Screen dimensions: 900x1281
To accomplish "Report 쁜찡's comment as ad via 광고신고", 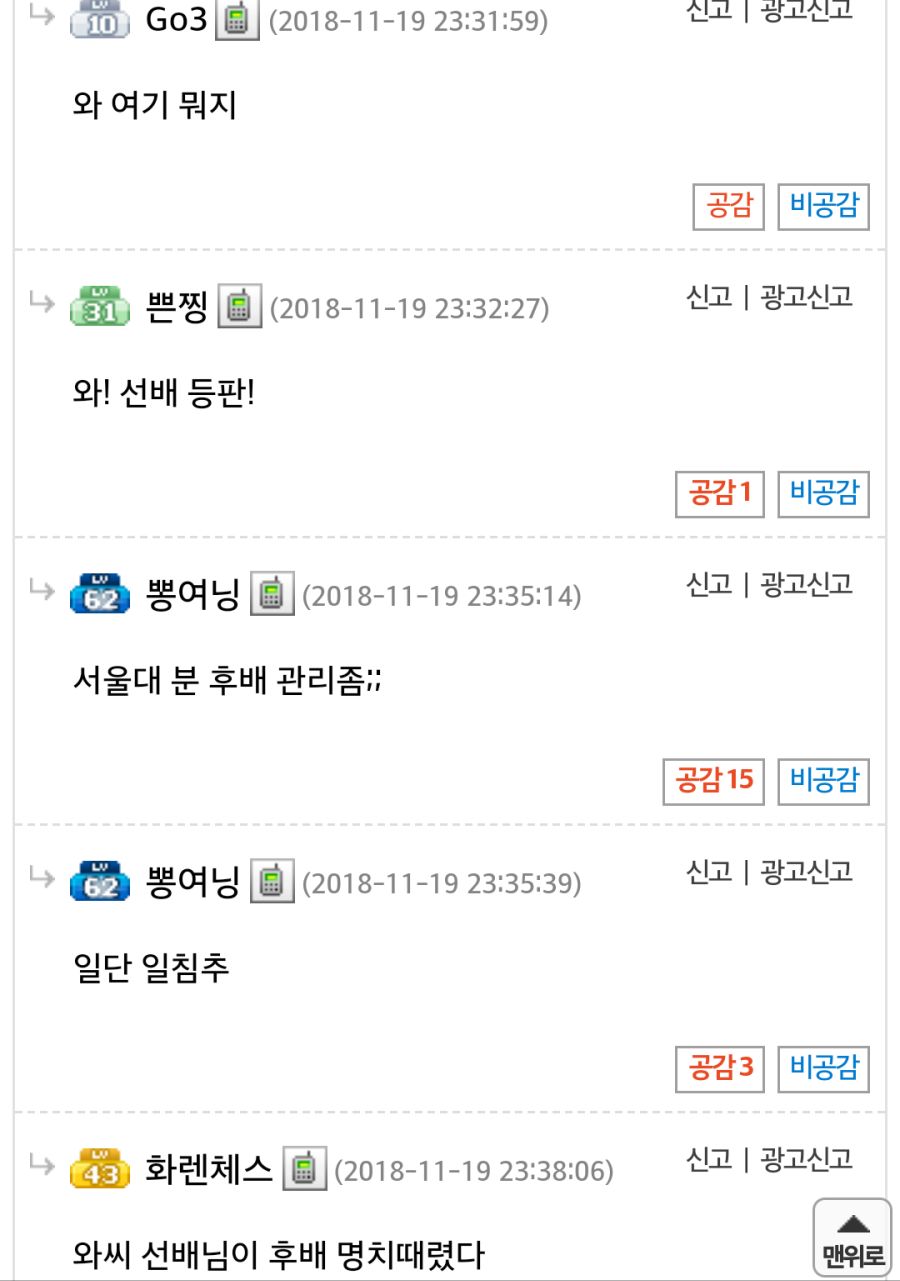I will [807, 297].
